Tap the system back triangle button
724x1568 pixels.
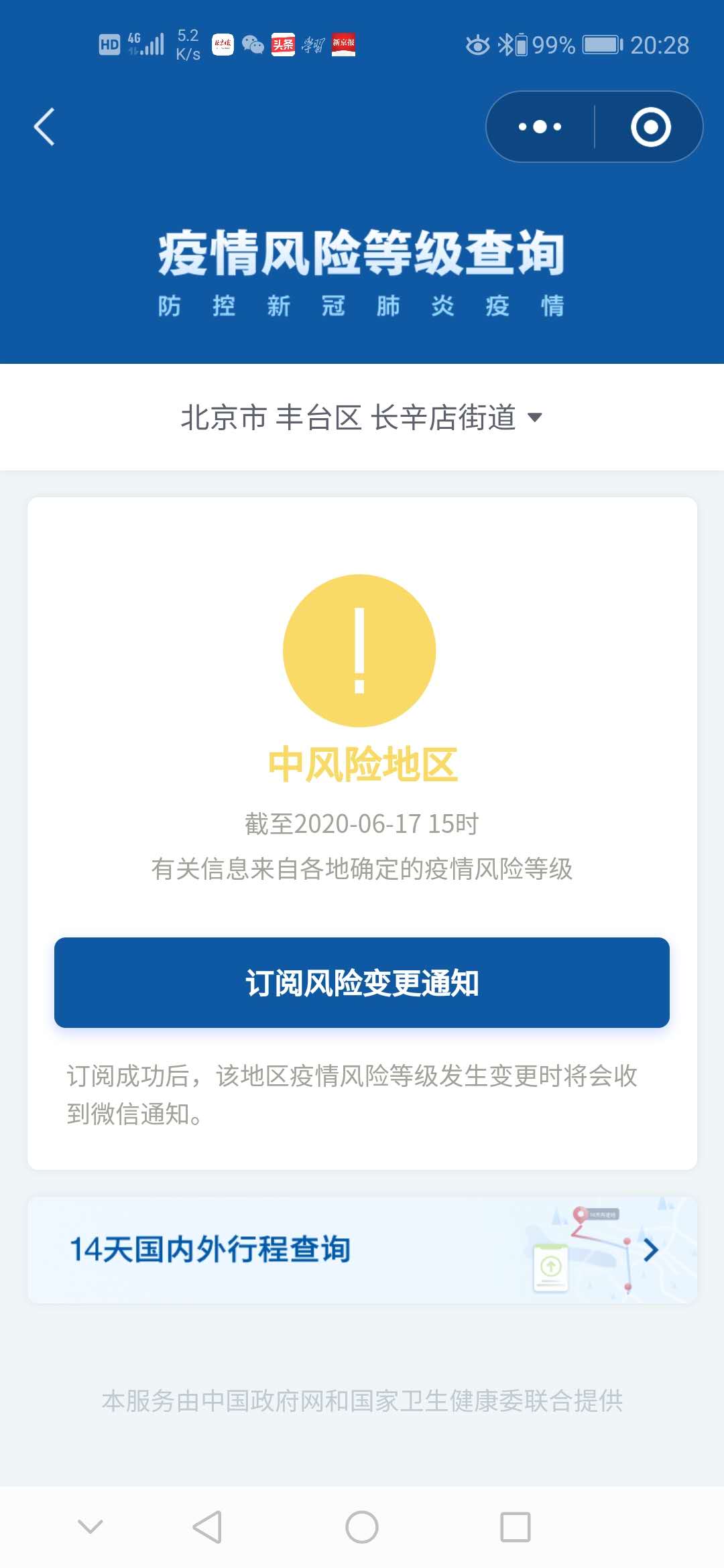pyautogui.click(x=207, y=1527)
